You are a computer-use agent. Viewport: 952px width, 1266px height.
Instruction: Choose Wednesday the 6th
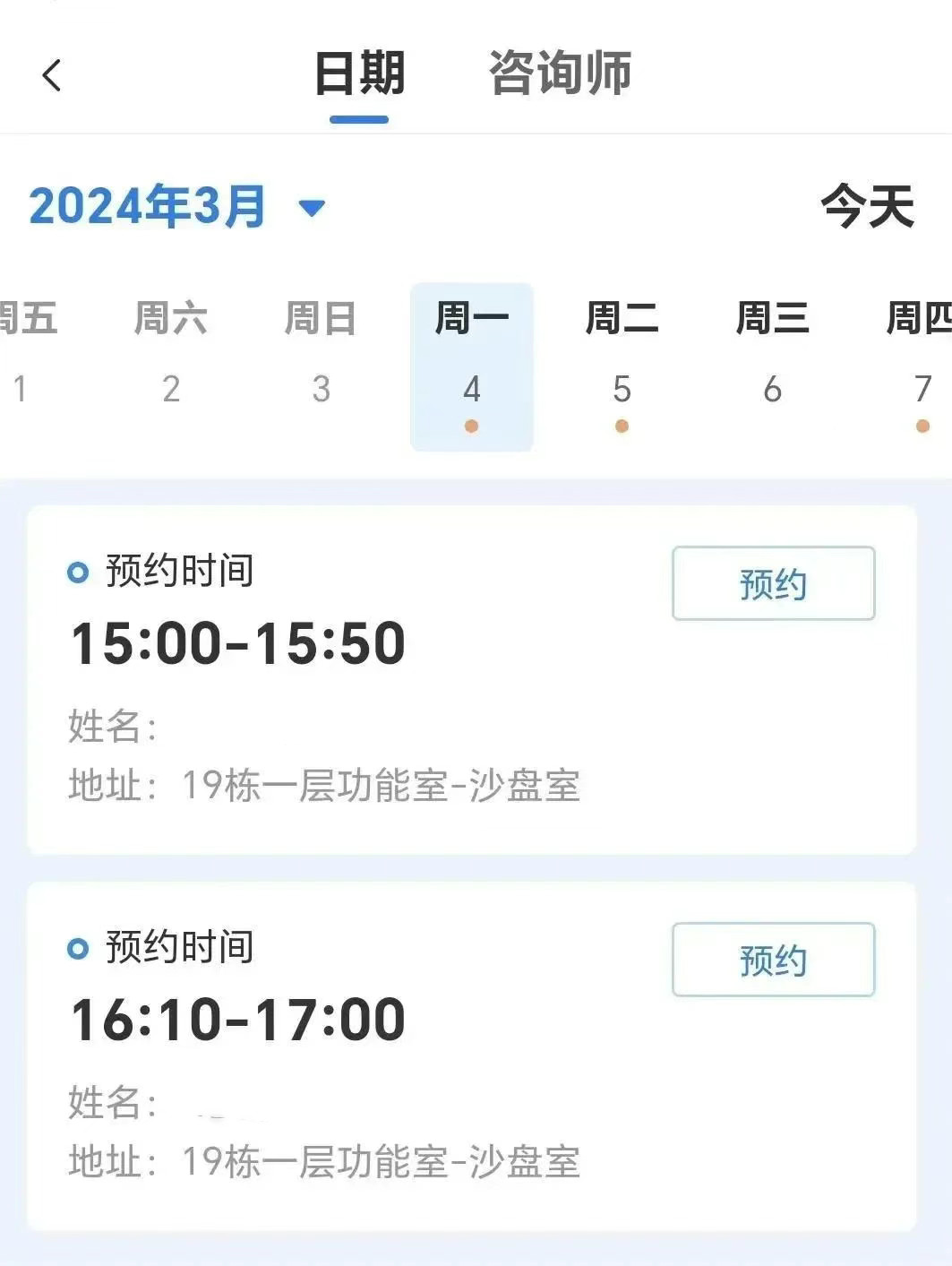[772, 358]
